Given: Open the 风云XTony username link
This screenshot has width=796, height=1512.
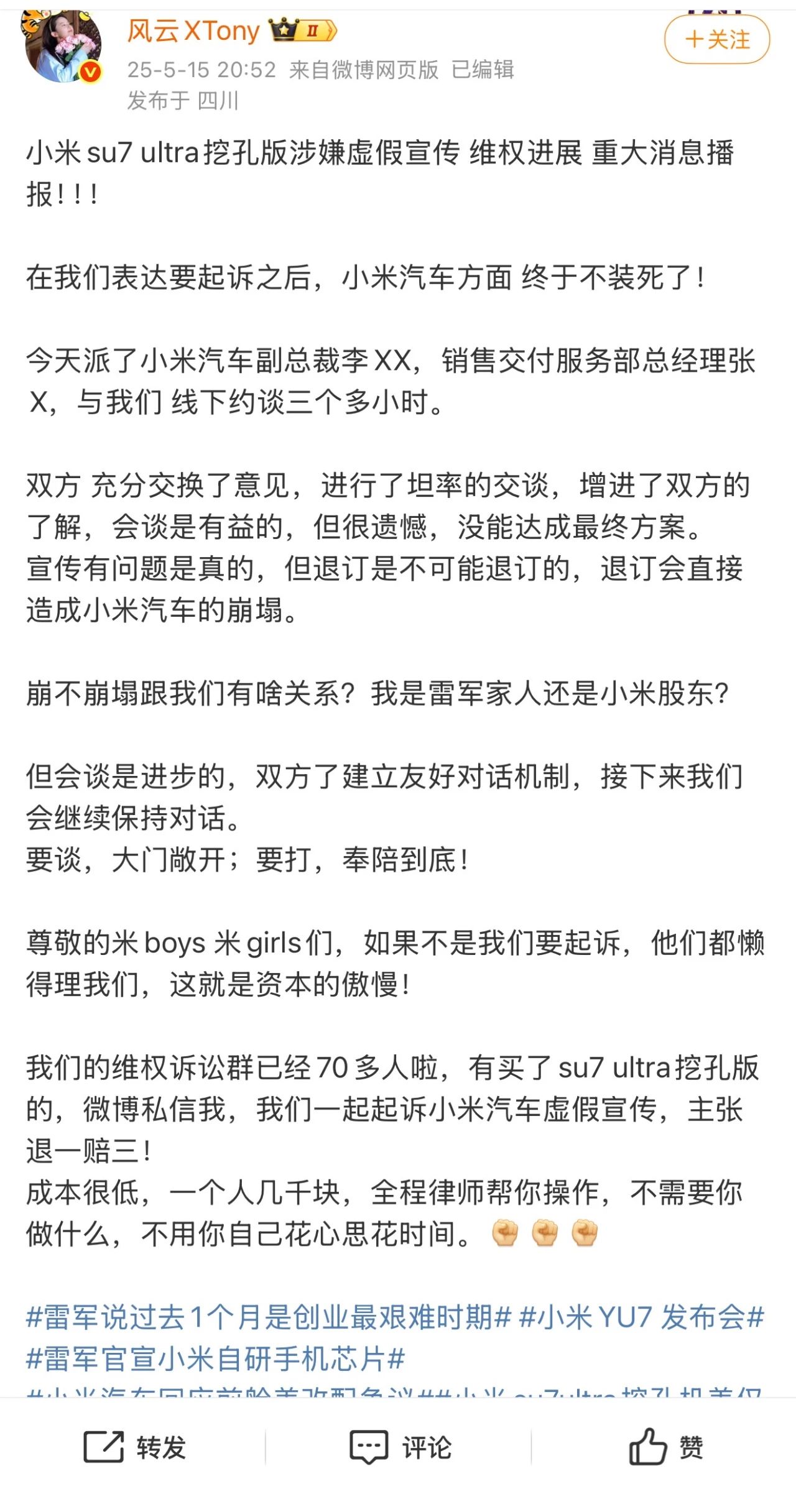Looking at the screenshot, I should pyautogui.click(x=193, y=31).
